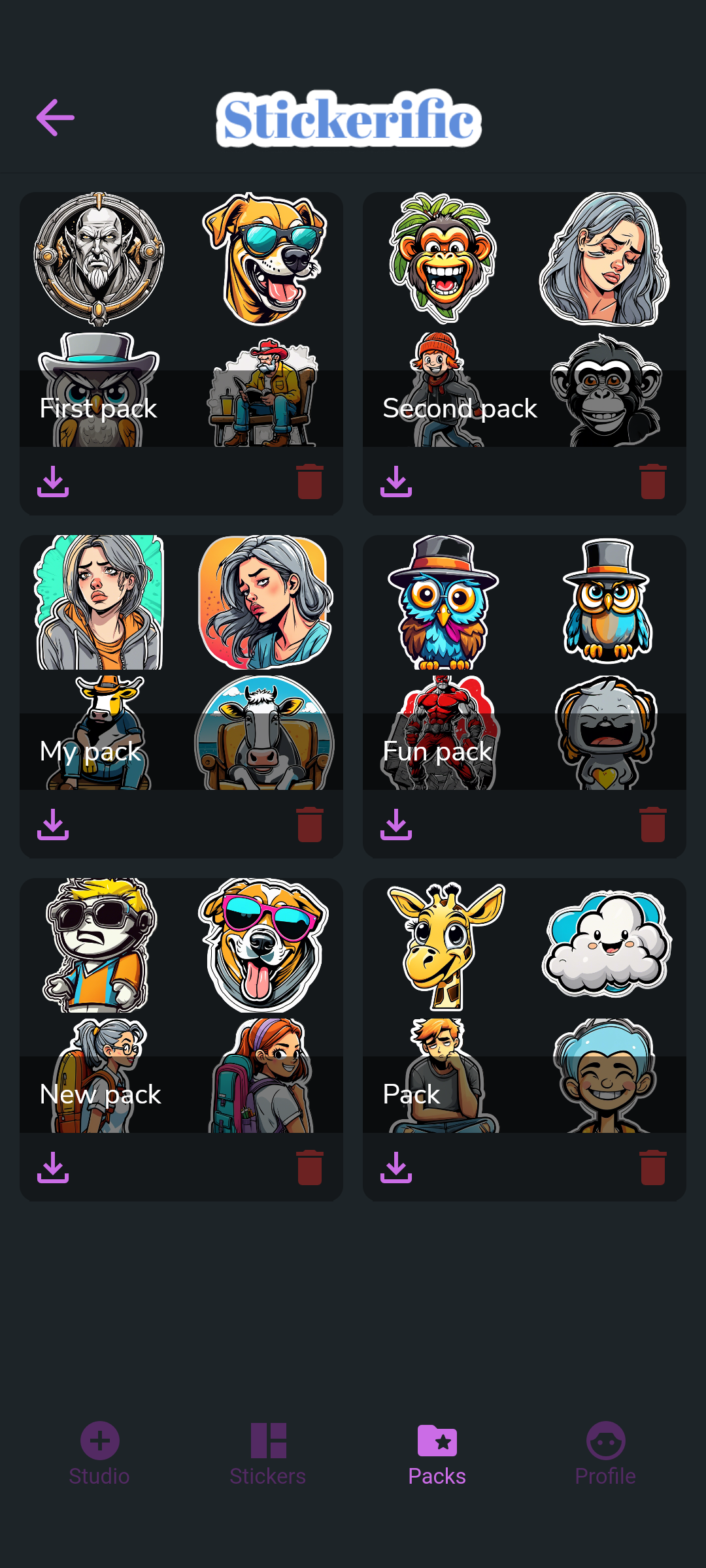Download the New pack

point(53,1168)
